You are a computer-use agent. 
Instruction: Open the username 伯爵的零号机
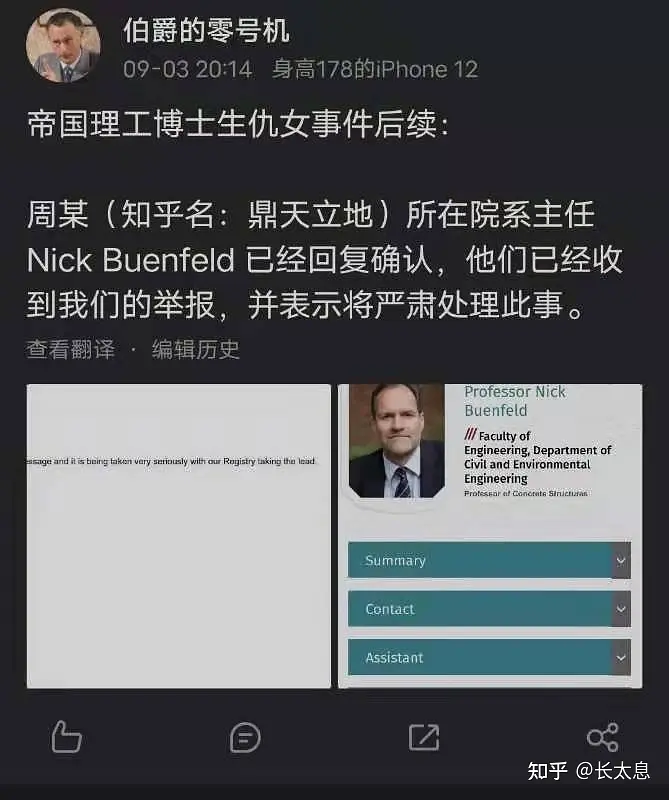[x=206, y=31]
